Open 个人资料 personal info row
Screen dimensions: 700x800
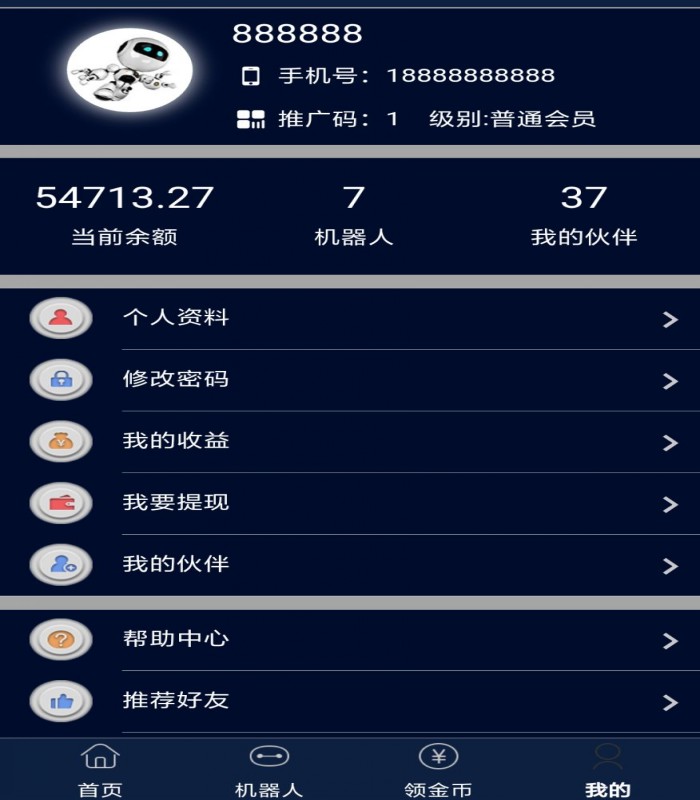point(350,318)
